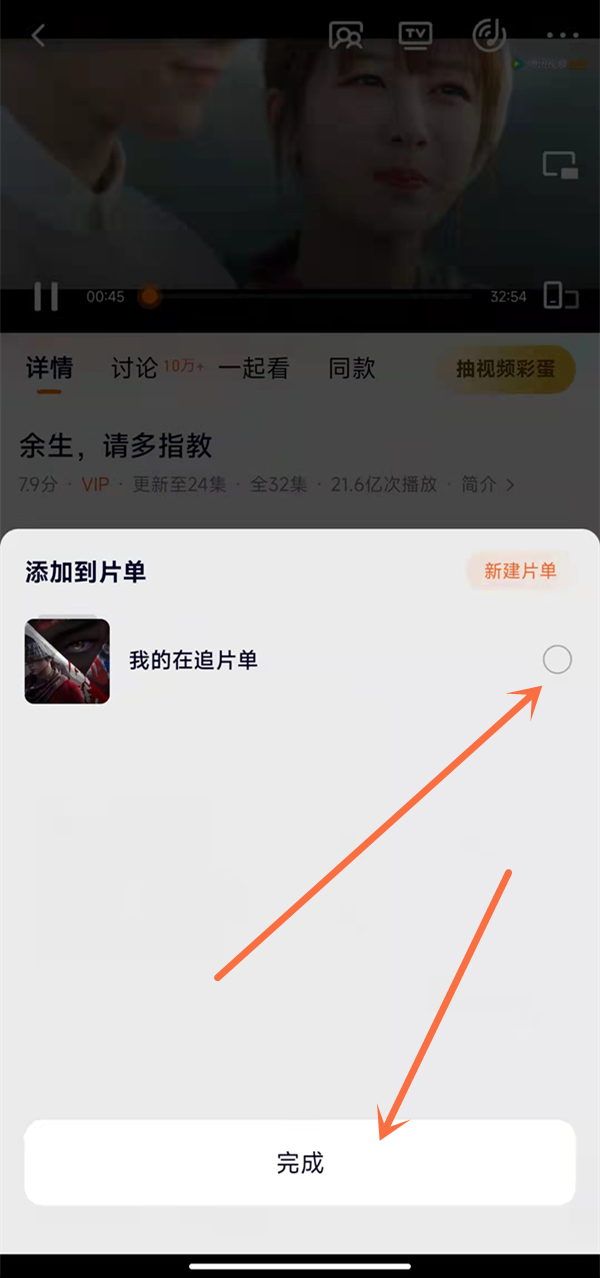Create a new list via 新建片单
Image resolution: width=600 pixels, height=1278 pixels.
point(520,571)
